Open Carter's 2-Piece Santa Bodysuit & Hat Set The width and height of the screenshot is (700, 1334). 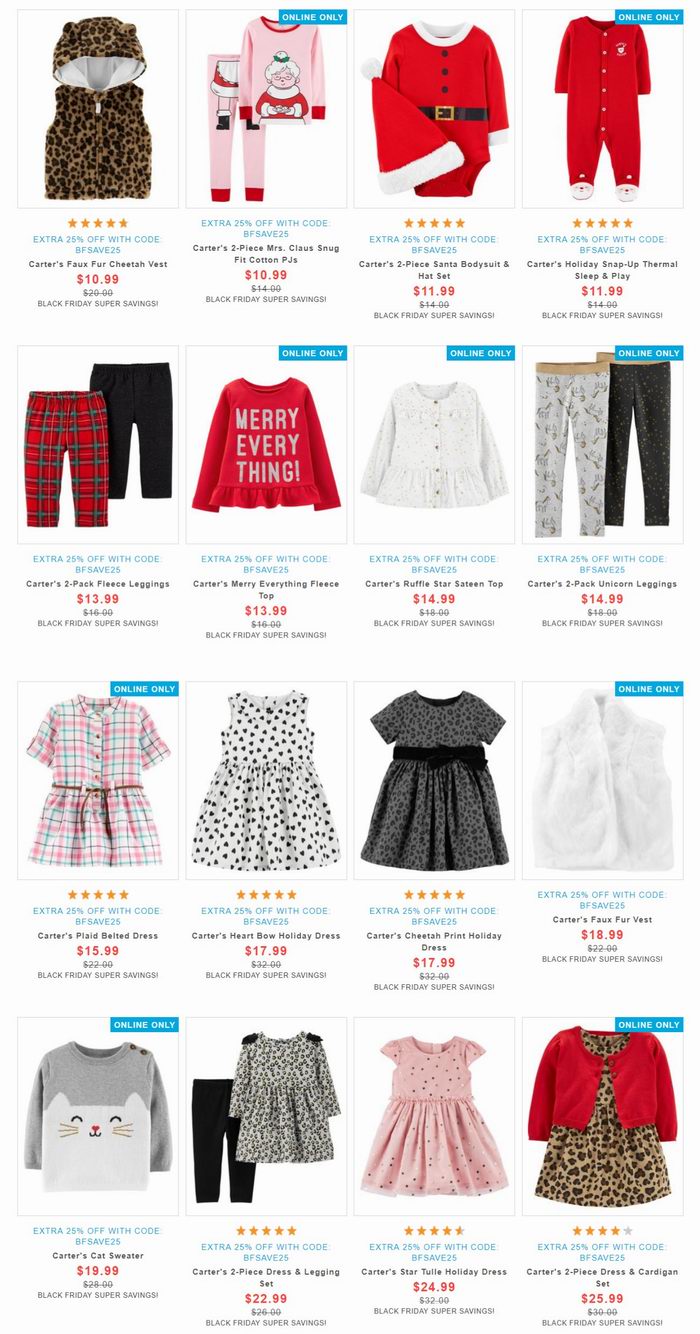coord(434,269)
